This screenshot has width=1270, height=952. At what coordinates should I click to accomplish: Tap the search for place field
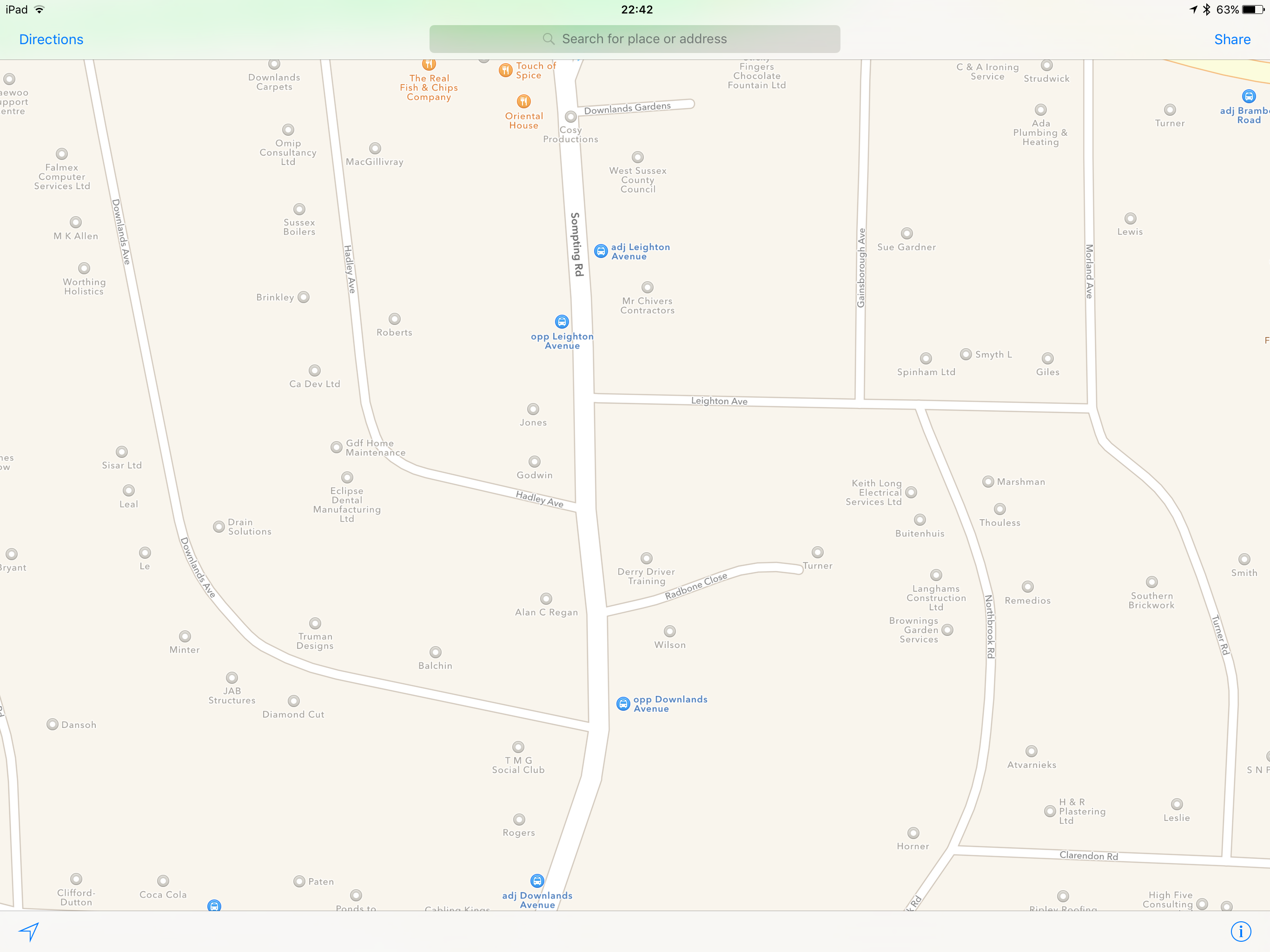coord(635,39)
